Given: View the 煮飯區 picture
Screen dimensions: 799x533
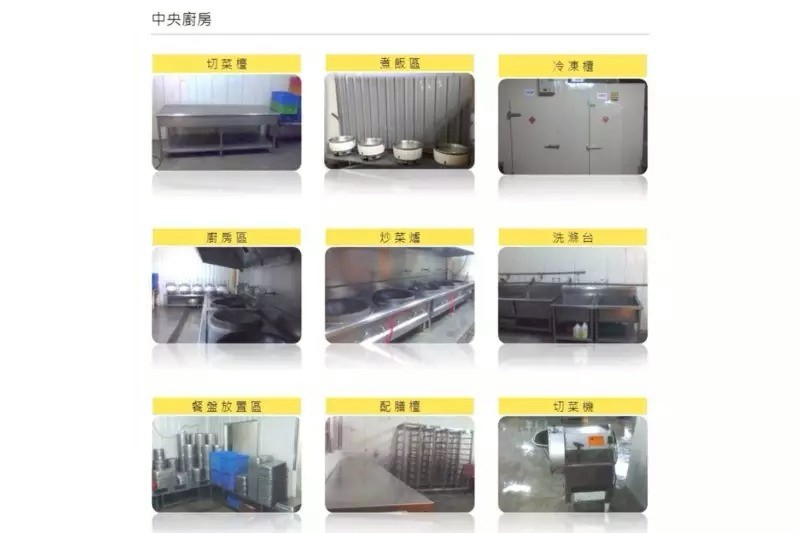Looking at the screenshot, I should pyautogui.click(x=399, y=122).
